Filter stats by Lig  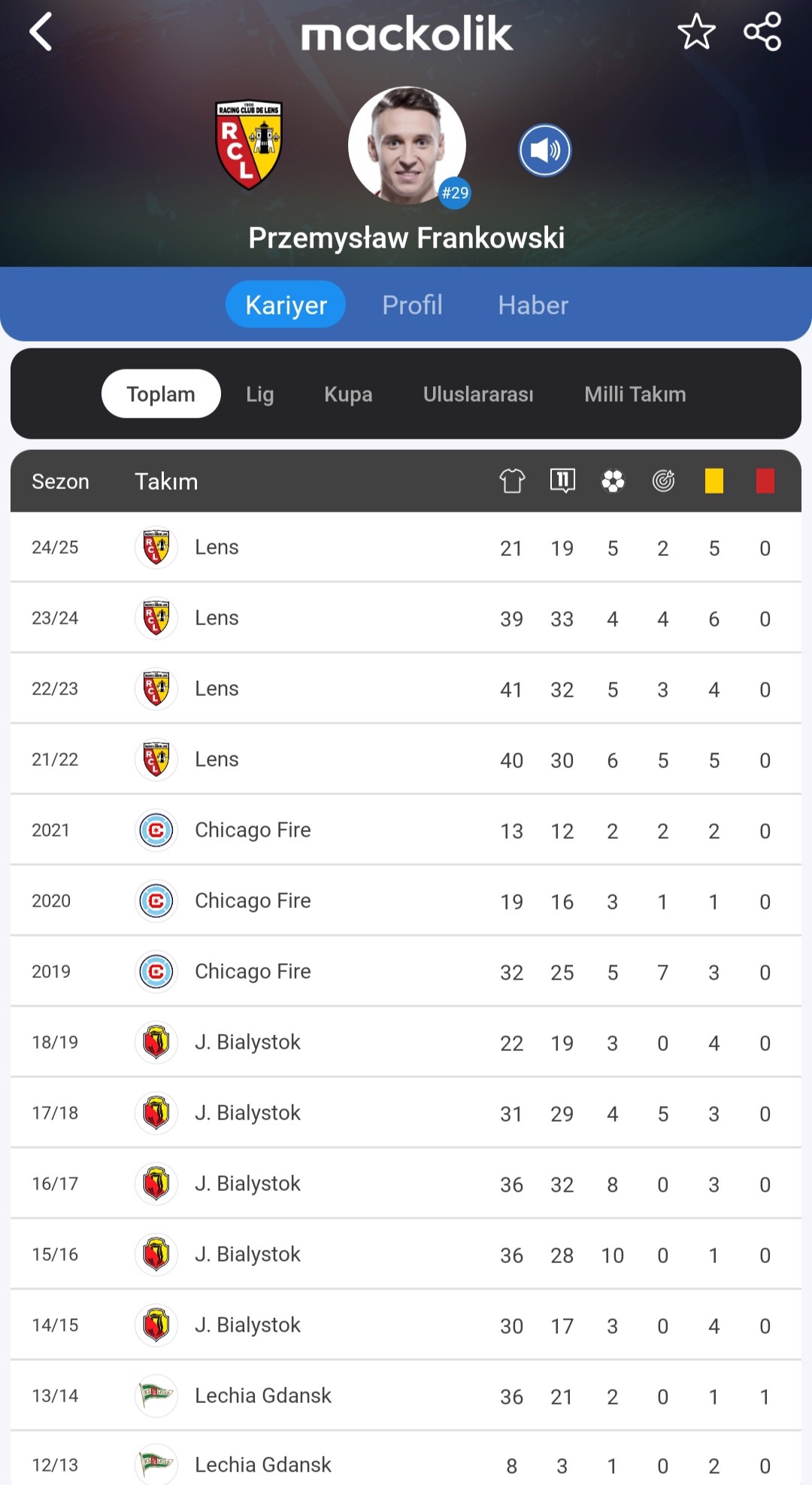click(x=259, y=393)
